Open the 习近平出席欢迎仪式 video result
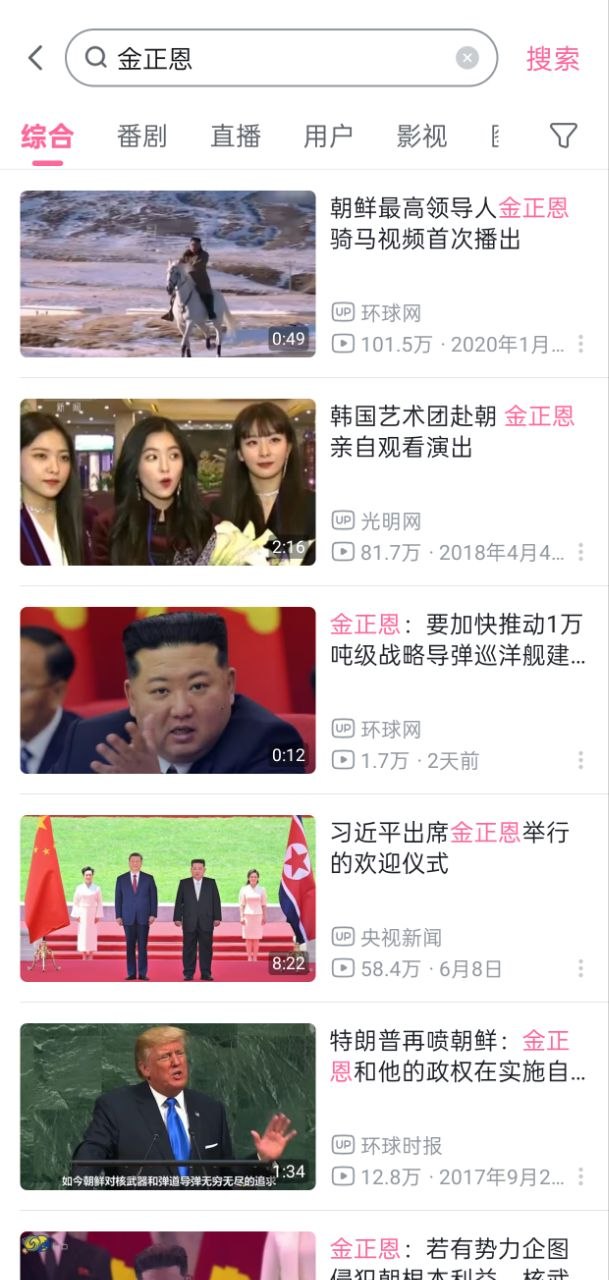Screen dimensions: 609x1280 [x=304, y=898]
